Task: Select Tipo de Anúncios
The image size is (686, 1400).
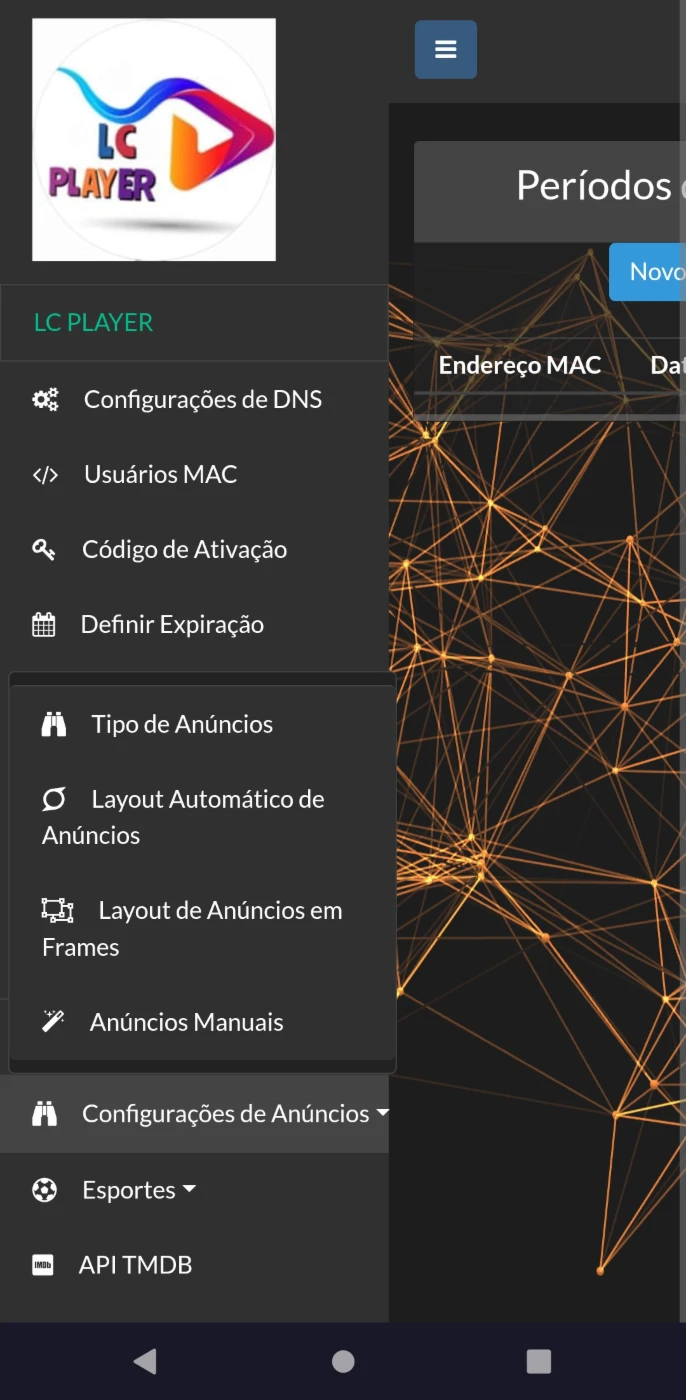Action: pos(203,724)
